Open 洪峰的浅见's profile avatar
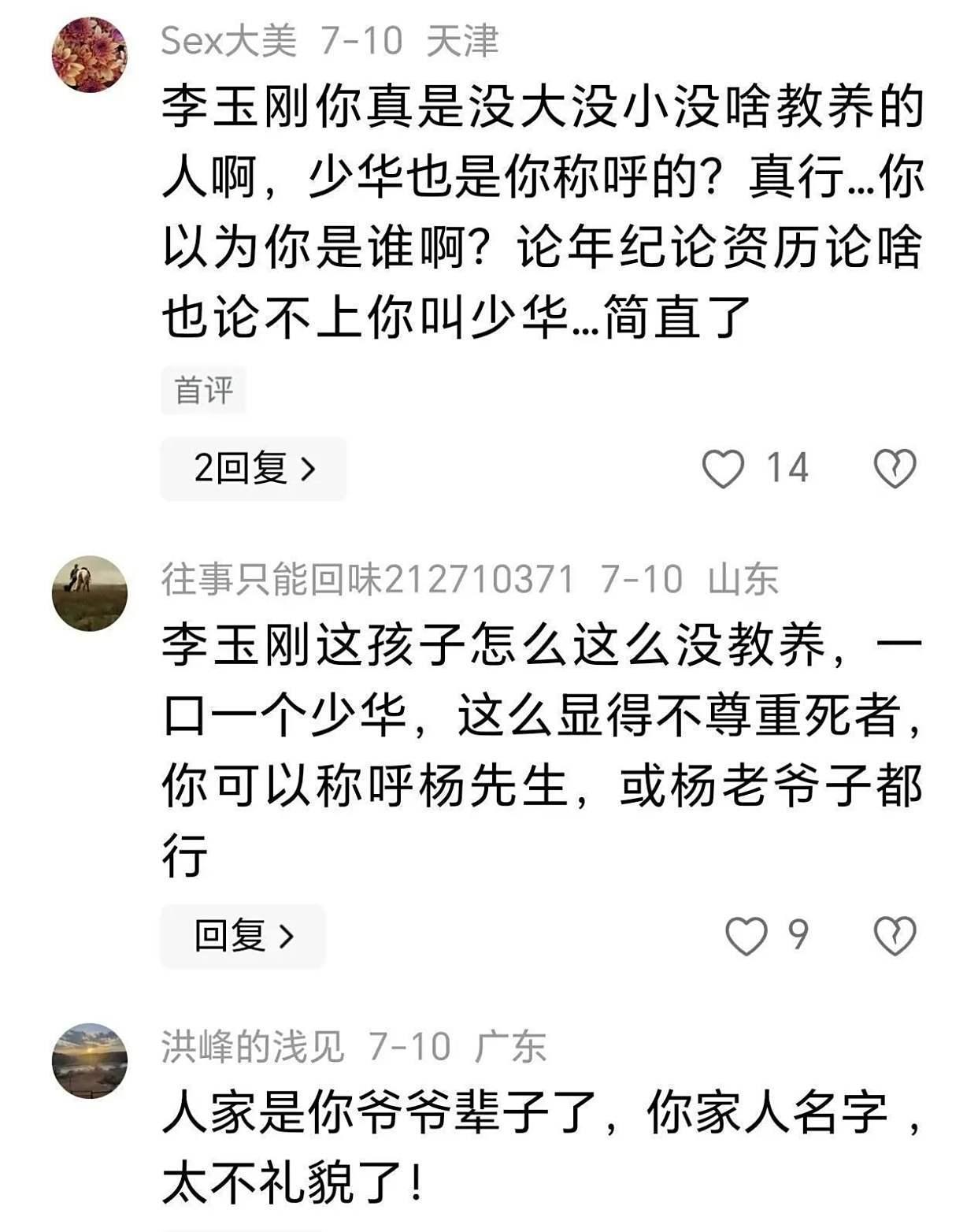The height and width of the screenshot is (1232, 978). [89, 1060]
